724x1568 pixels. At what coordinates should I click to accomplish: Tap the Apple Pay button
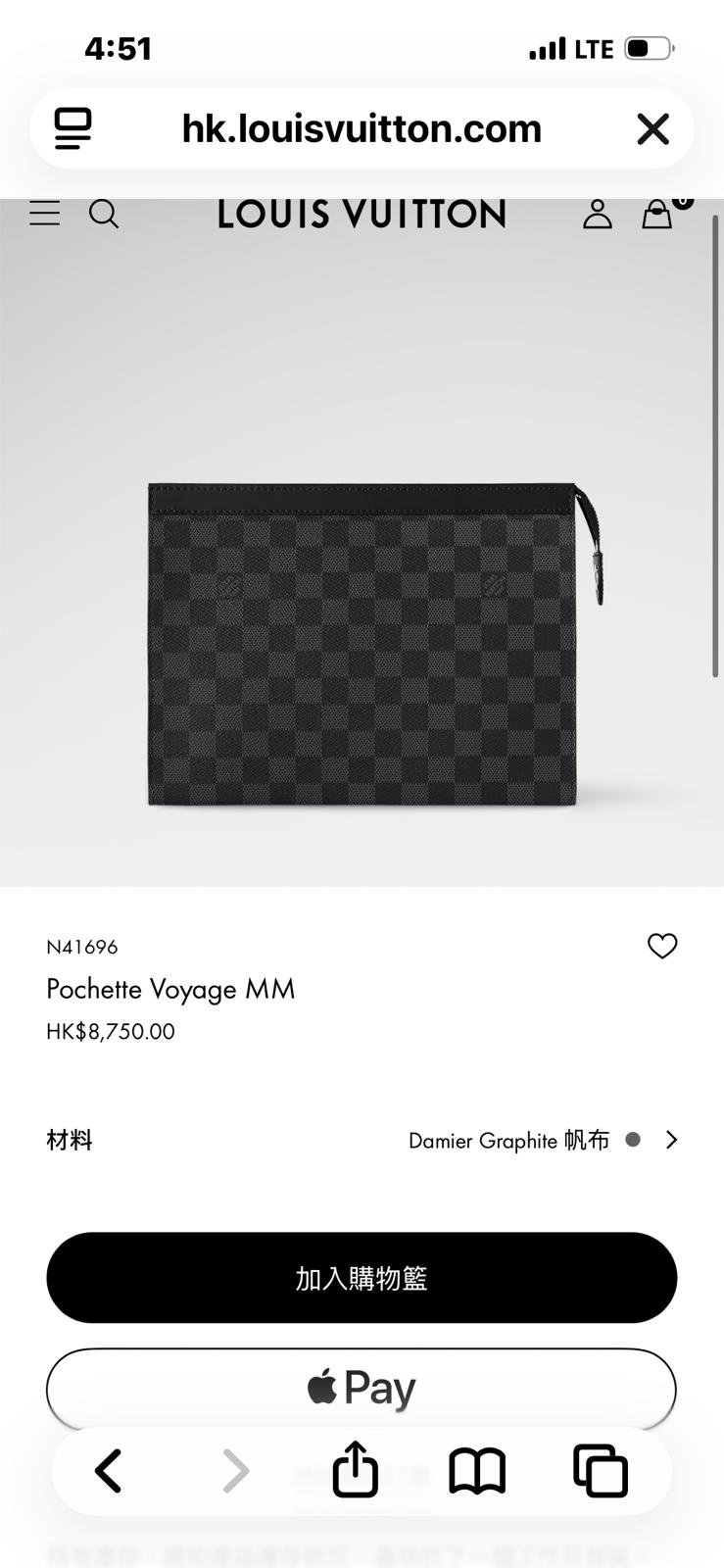coord(362,1388)
